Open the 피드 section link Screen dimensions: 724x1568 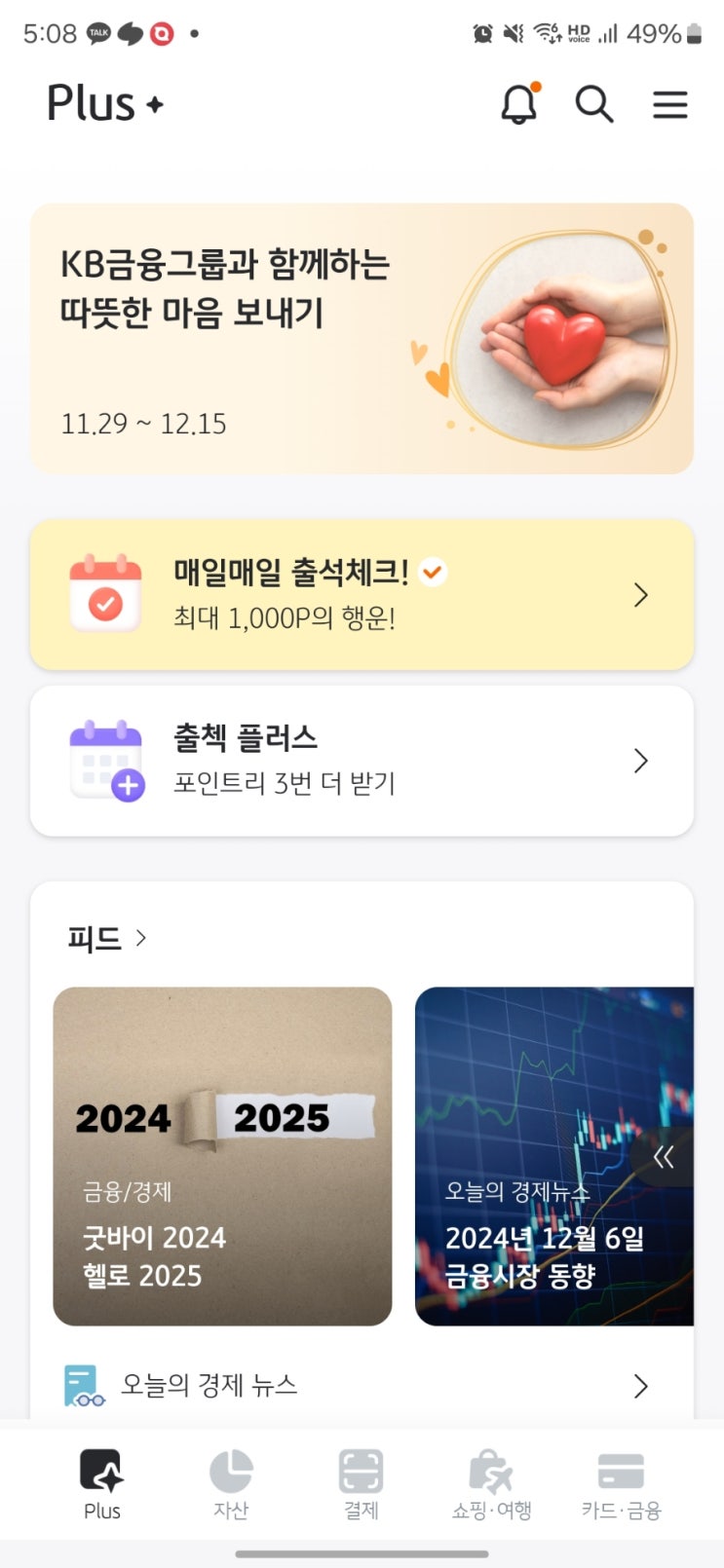[x=106, y=938]
